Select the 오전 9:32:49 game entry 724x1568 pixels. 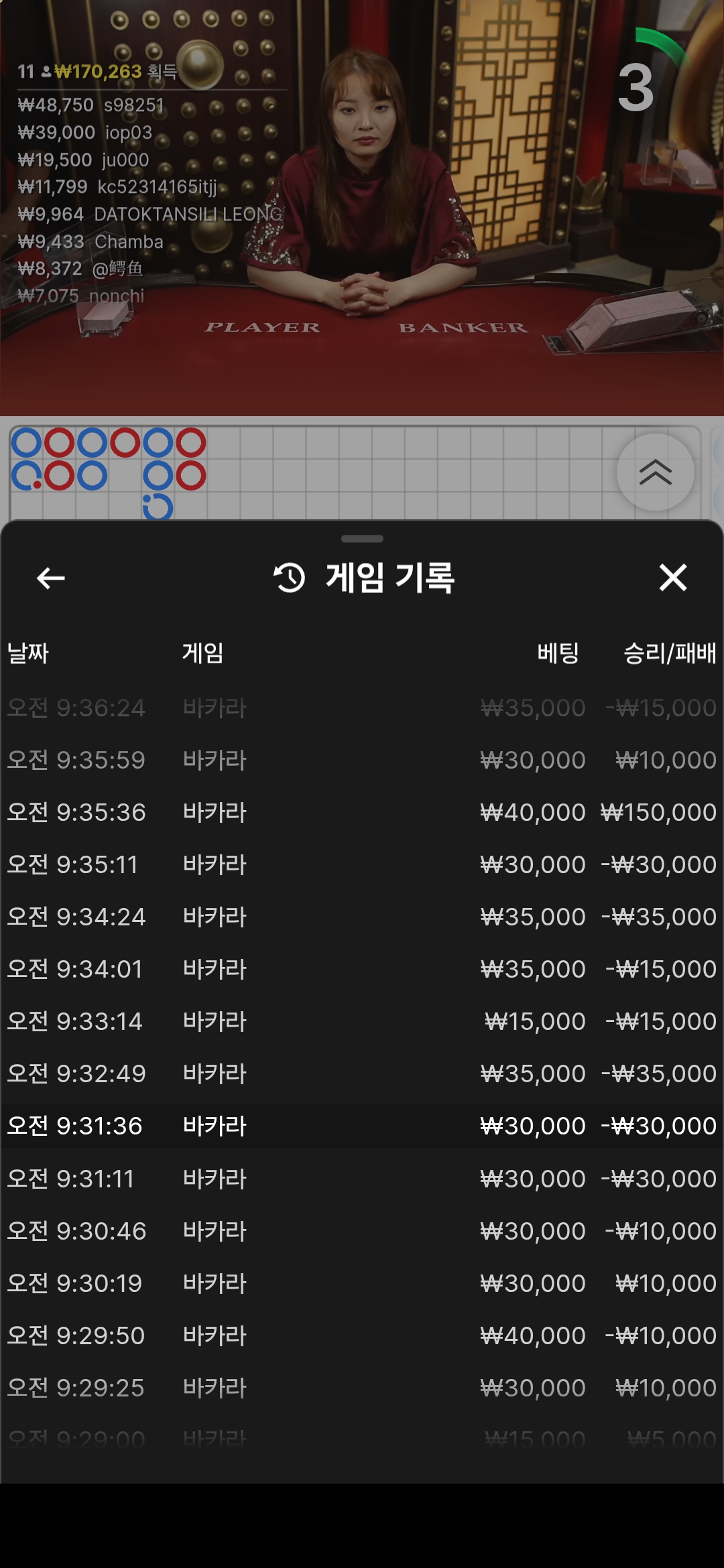coord(362,1073)
